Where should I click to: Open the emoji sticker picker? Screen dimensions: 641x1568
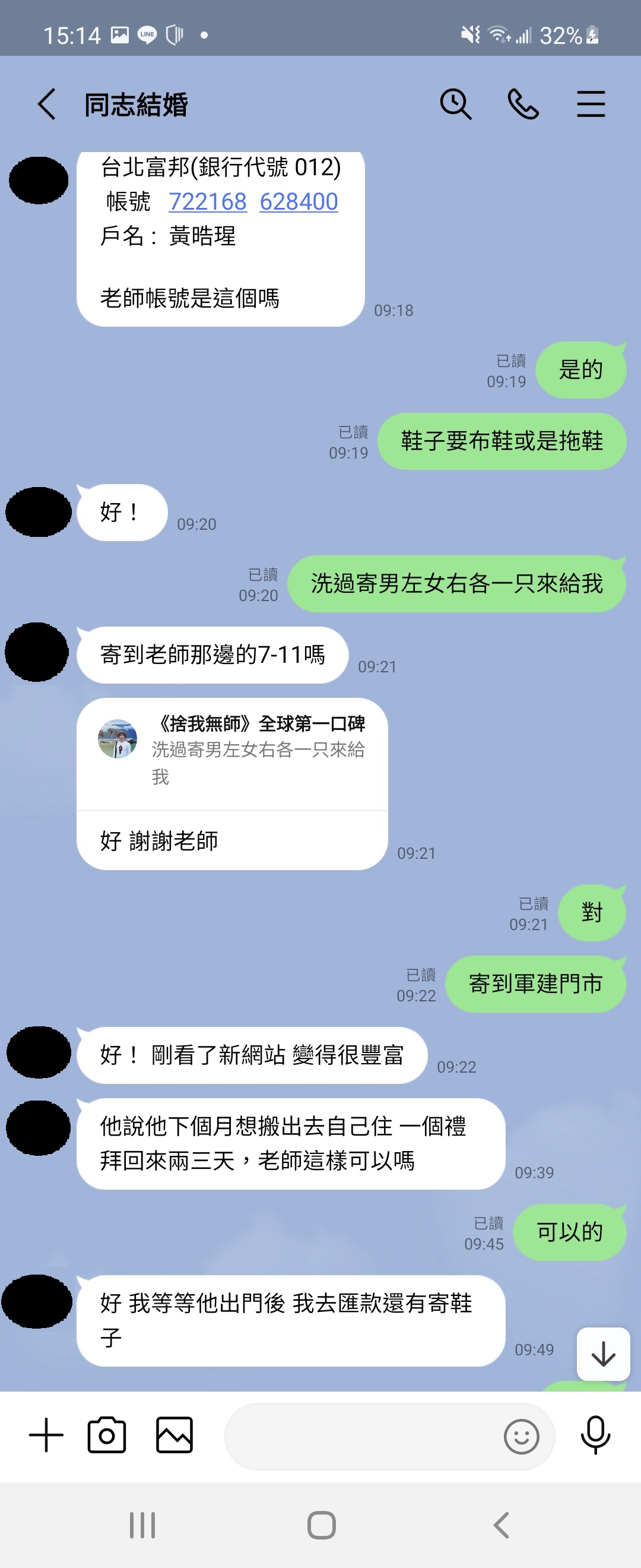(521, 1437)
